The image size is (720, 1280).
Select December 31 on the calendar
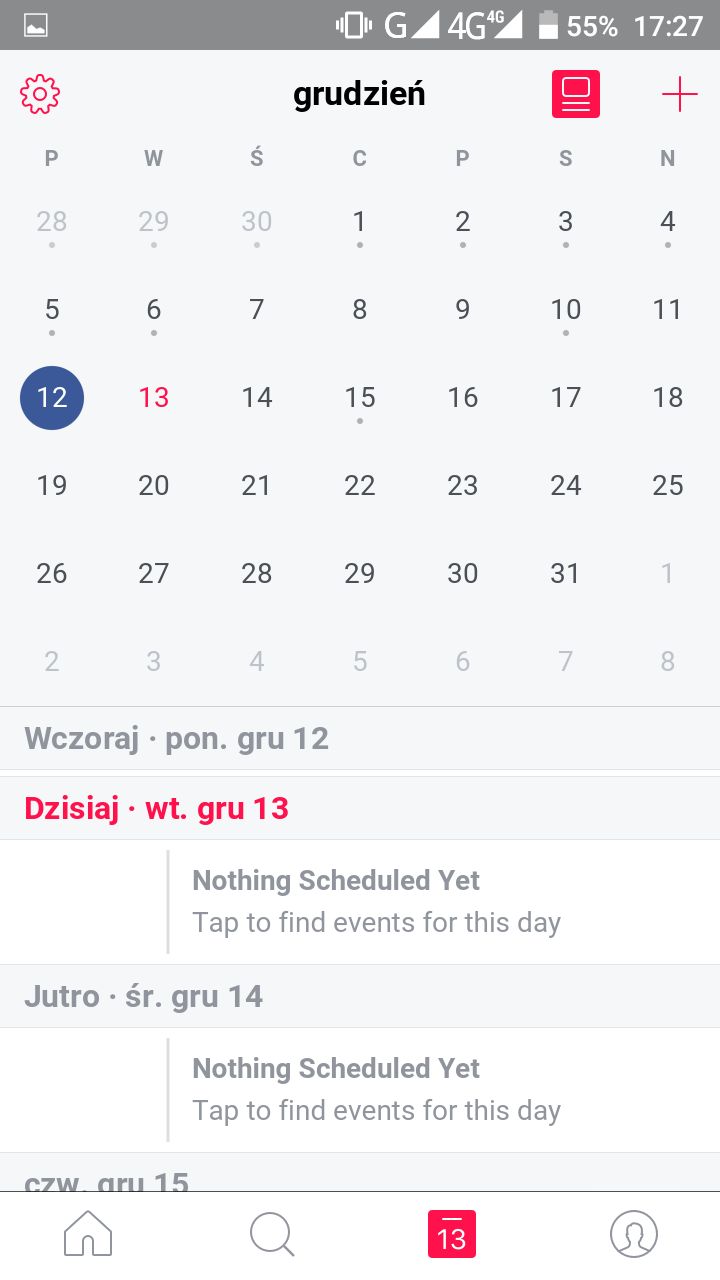tap(565, 573)
